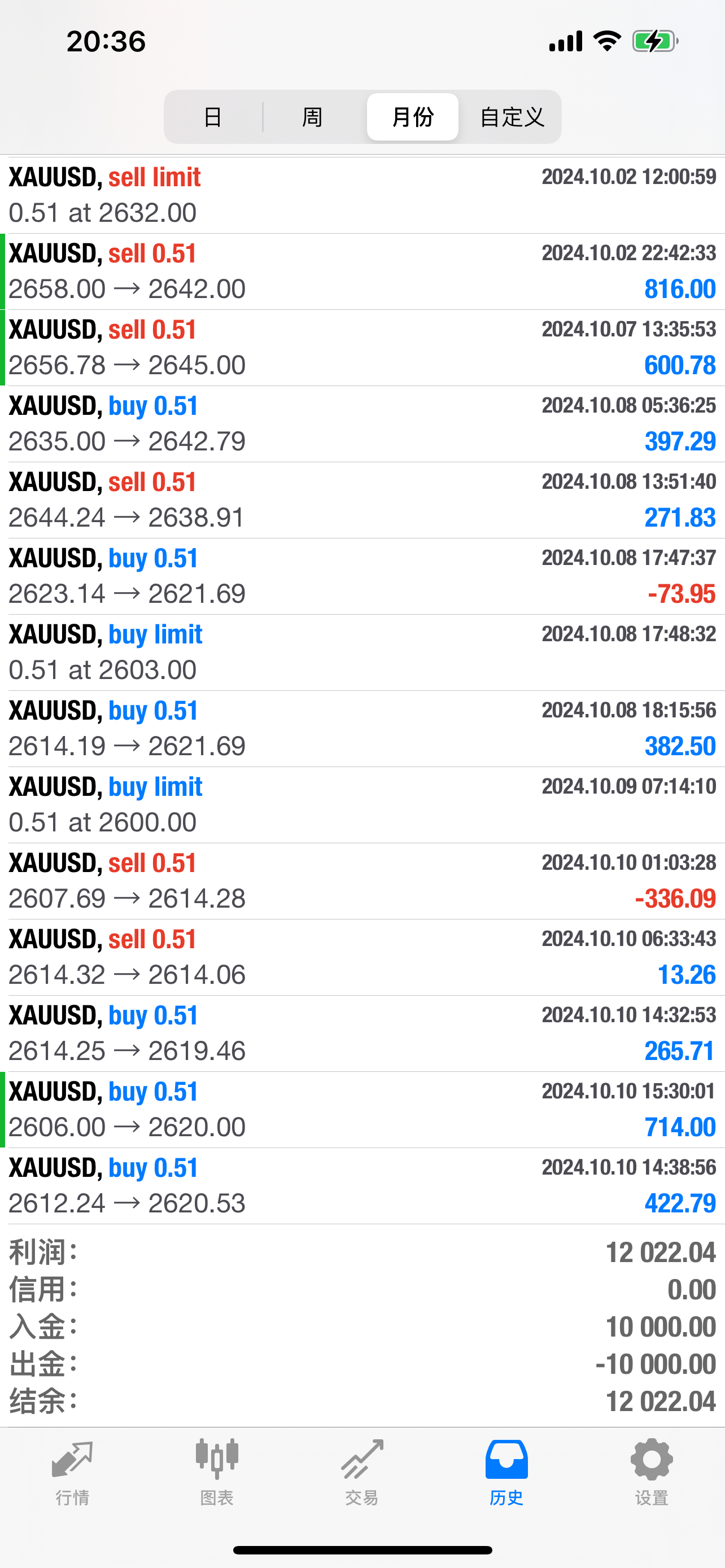Open the buy trade with 422.79 profit
This screenshot has height=1568, width=725.
pos(362,1186)
